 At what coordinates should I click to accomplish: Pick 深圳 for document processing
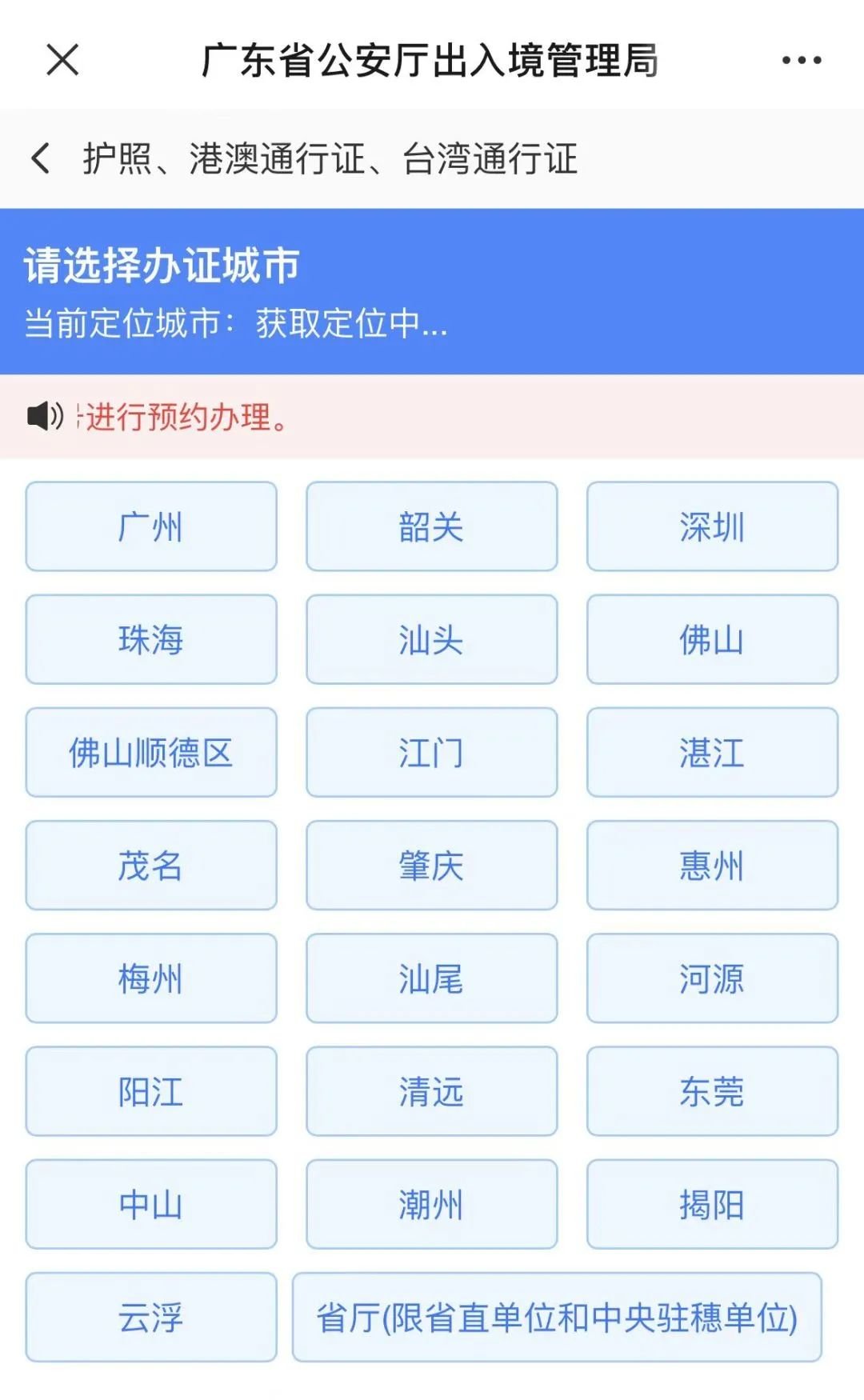pos(712,526)
